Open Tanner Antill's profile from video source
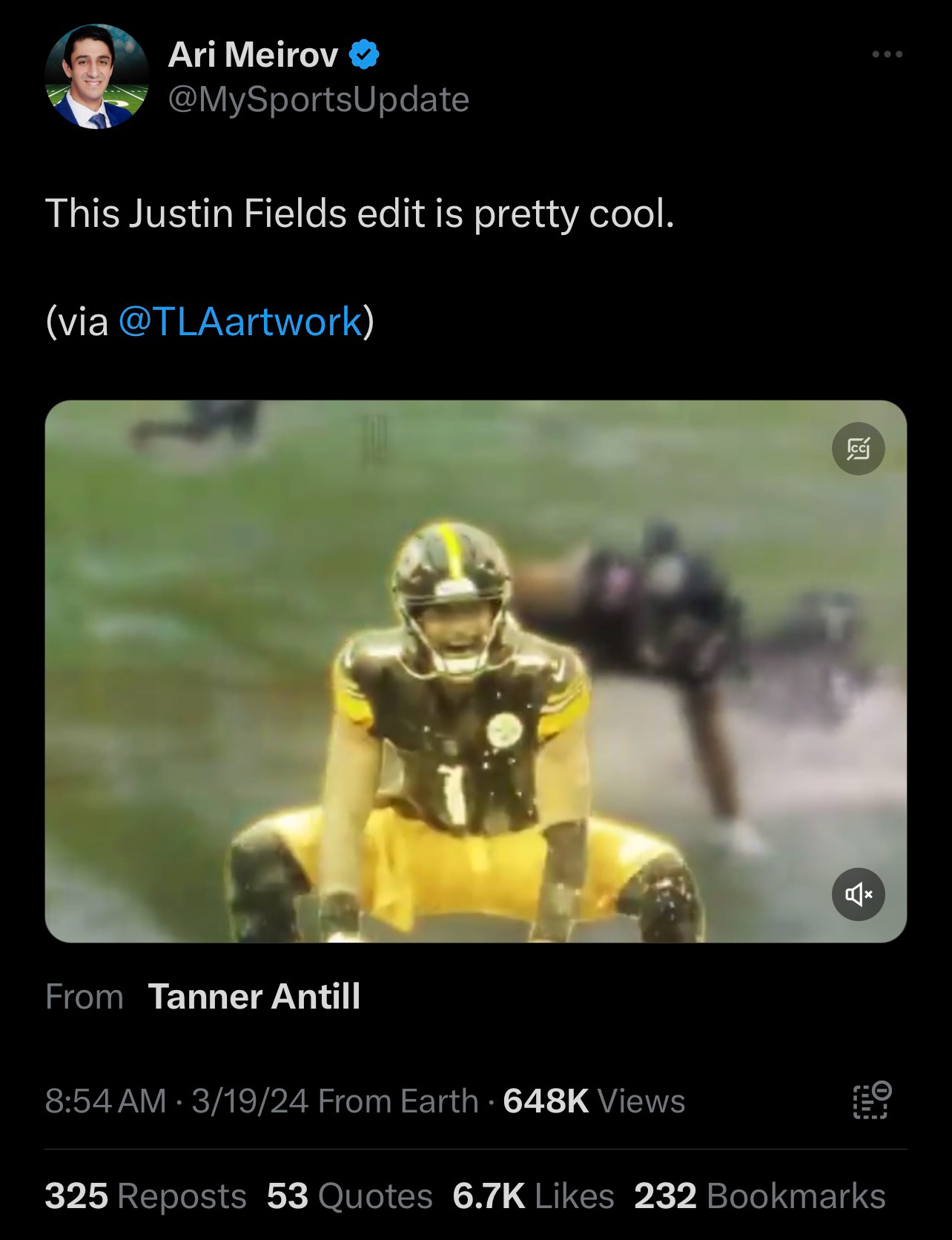 click(x=254, y=996)
